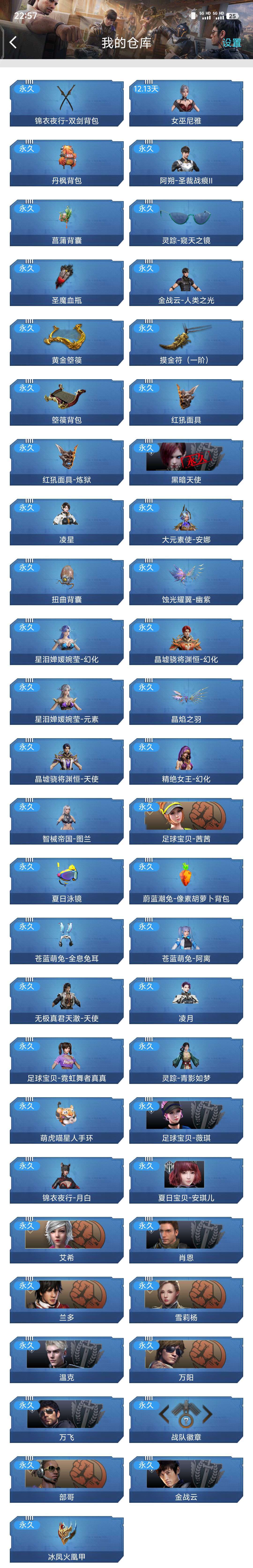
Task: Tap the 灵踪-窥天之镜 glasses card
Action: [186, 223]
